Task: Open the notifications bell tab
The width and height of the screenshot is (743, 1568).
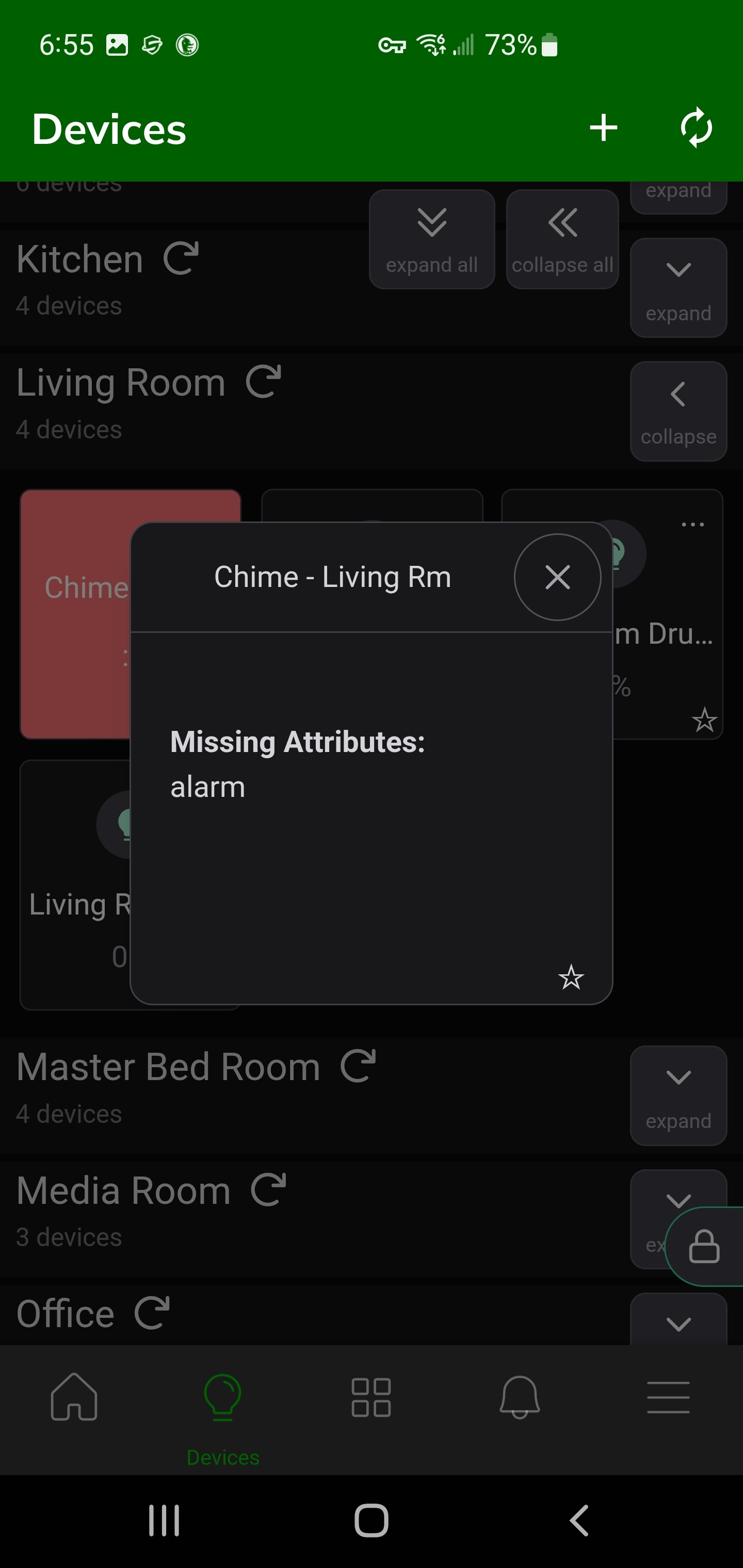Action: pos(520,1397)
